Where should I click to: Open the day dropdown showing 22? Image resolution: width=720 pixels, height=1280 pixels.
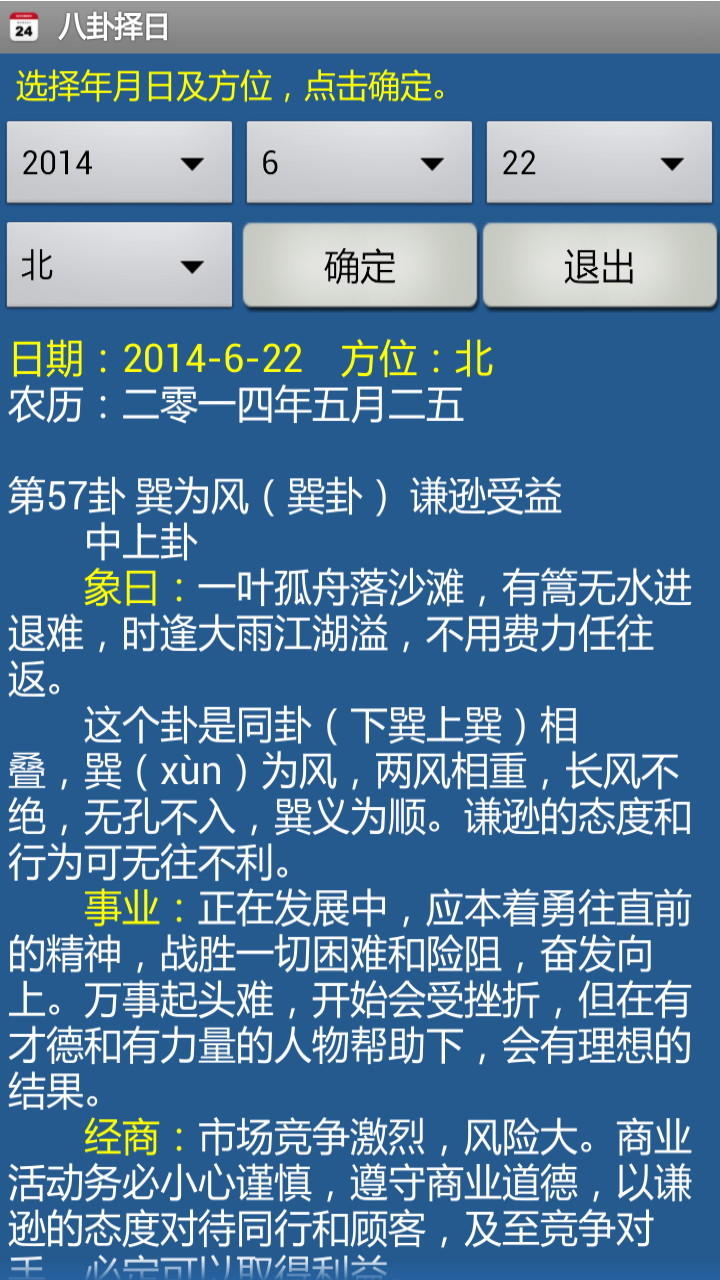click(x=599, y=163)
